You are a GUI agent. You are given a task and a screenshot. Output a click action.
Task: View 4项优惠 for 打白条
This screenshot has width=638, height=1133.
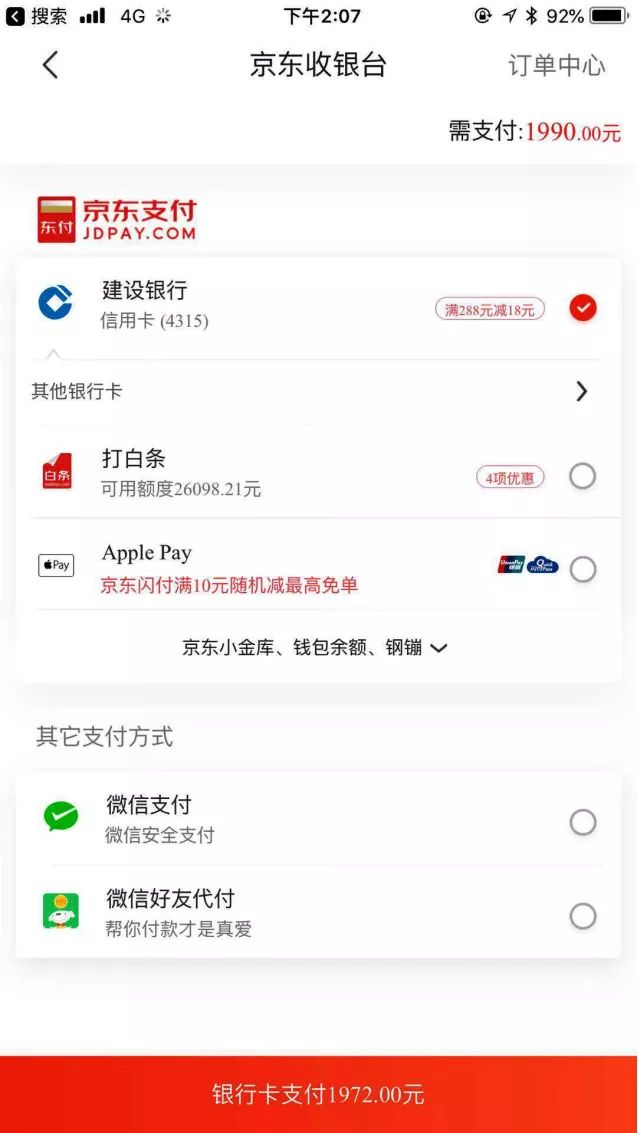click(x=510, y=477)
